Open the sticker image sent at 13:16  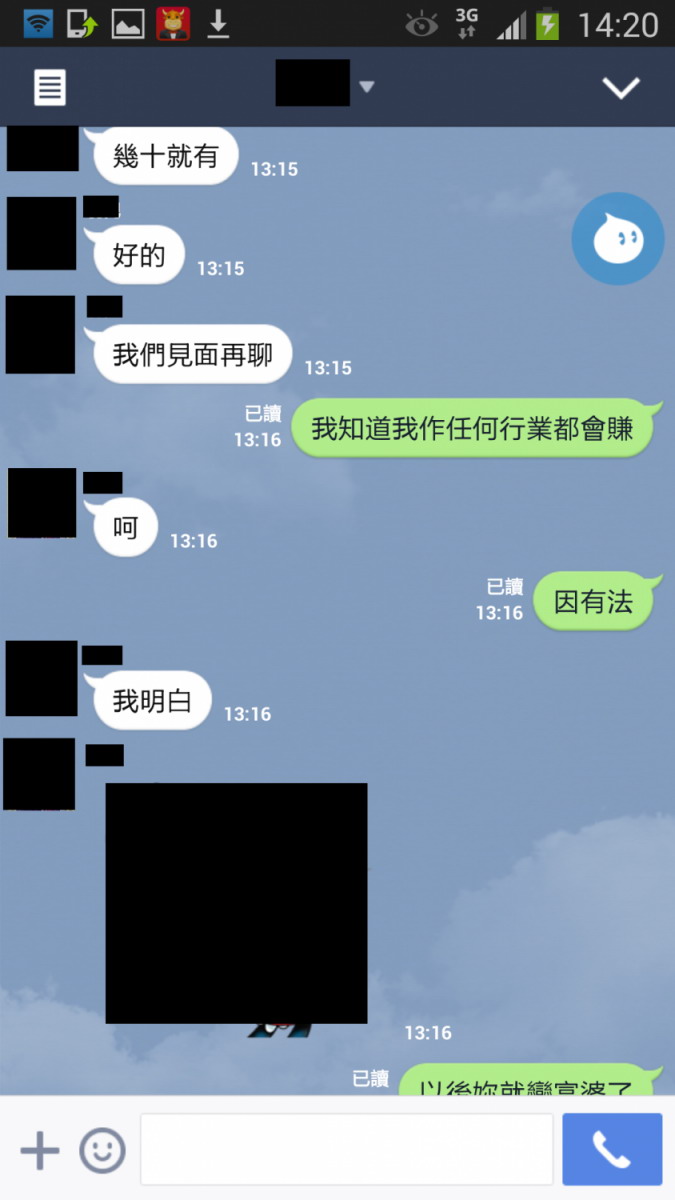(x=236, y=904)
